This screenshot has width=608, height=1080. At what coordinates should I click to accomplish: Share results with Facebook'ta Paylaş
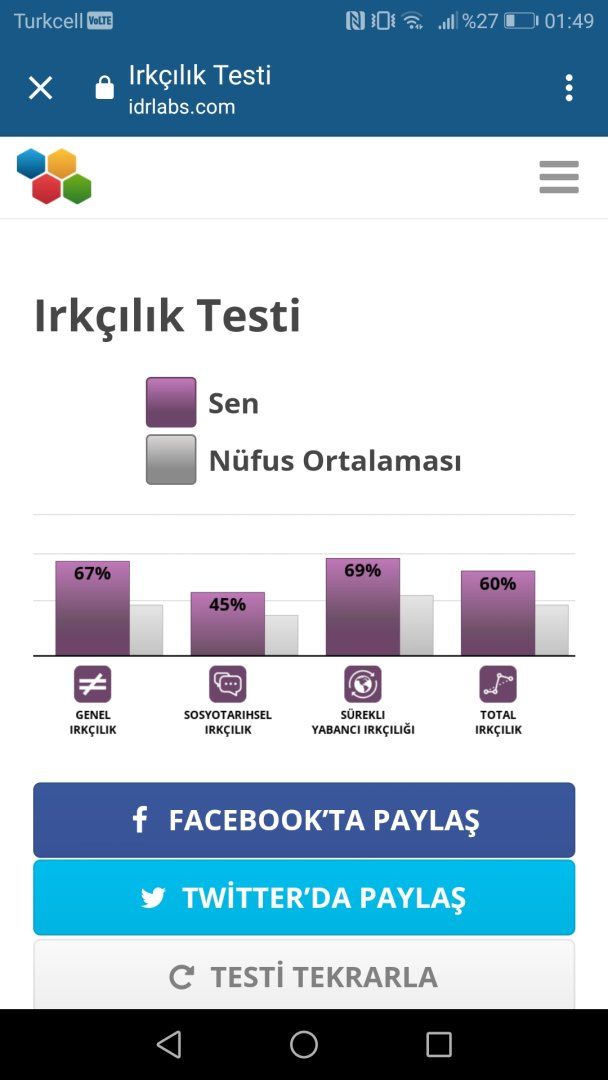(304, 820)
